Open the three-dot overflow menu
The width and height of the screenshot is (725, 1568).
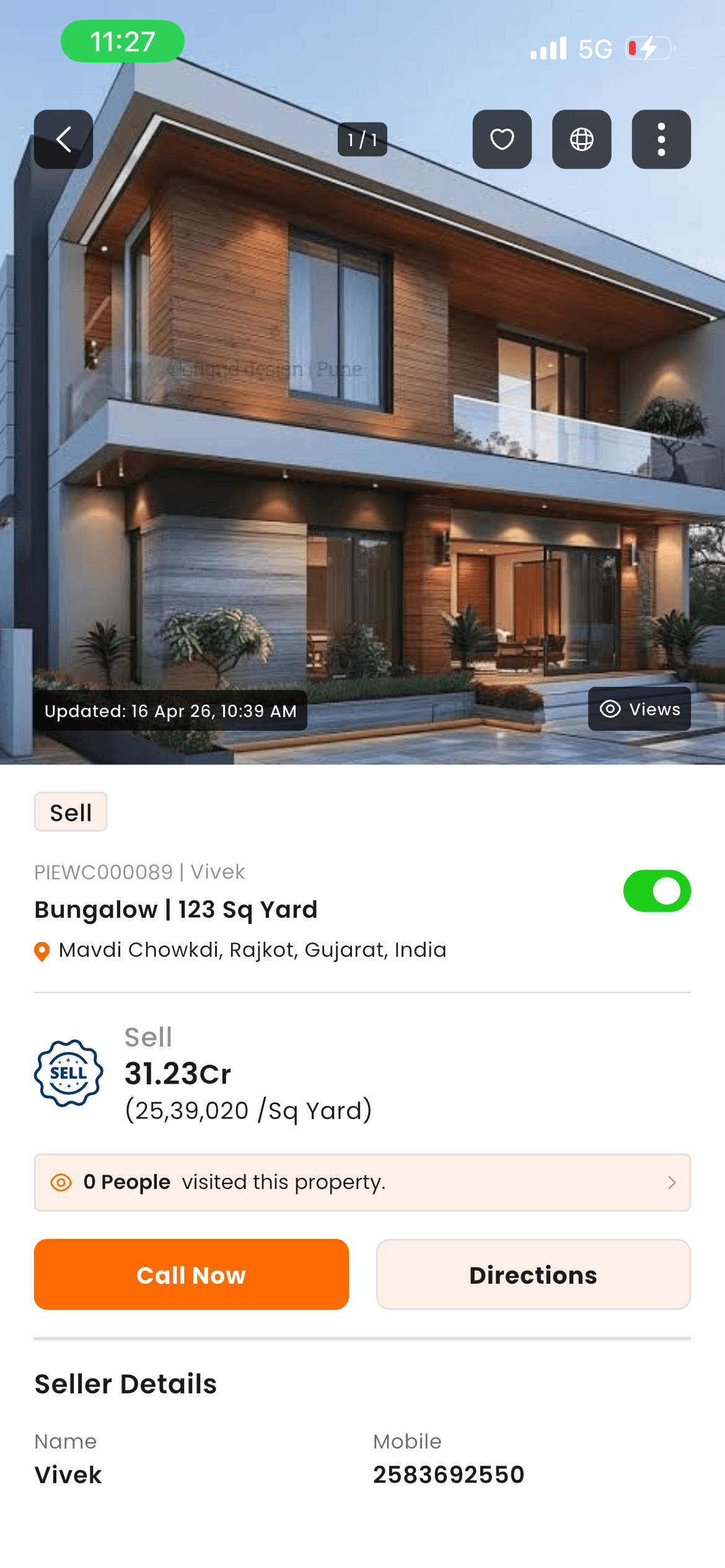[661, 139]
